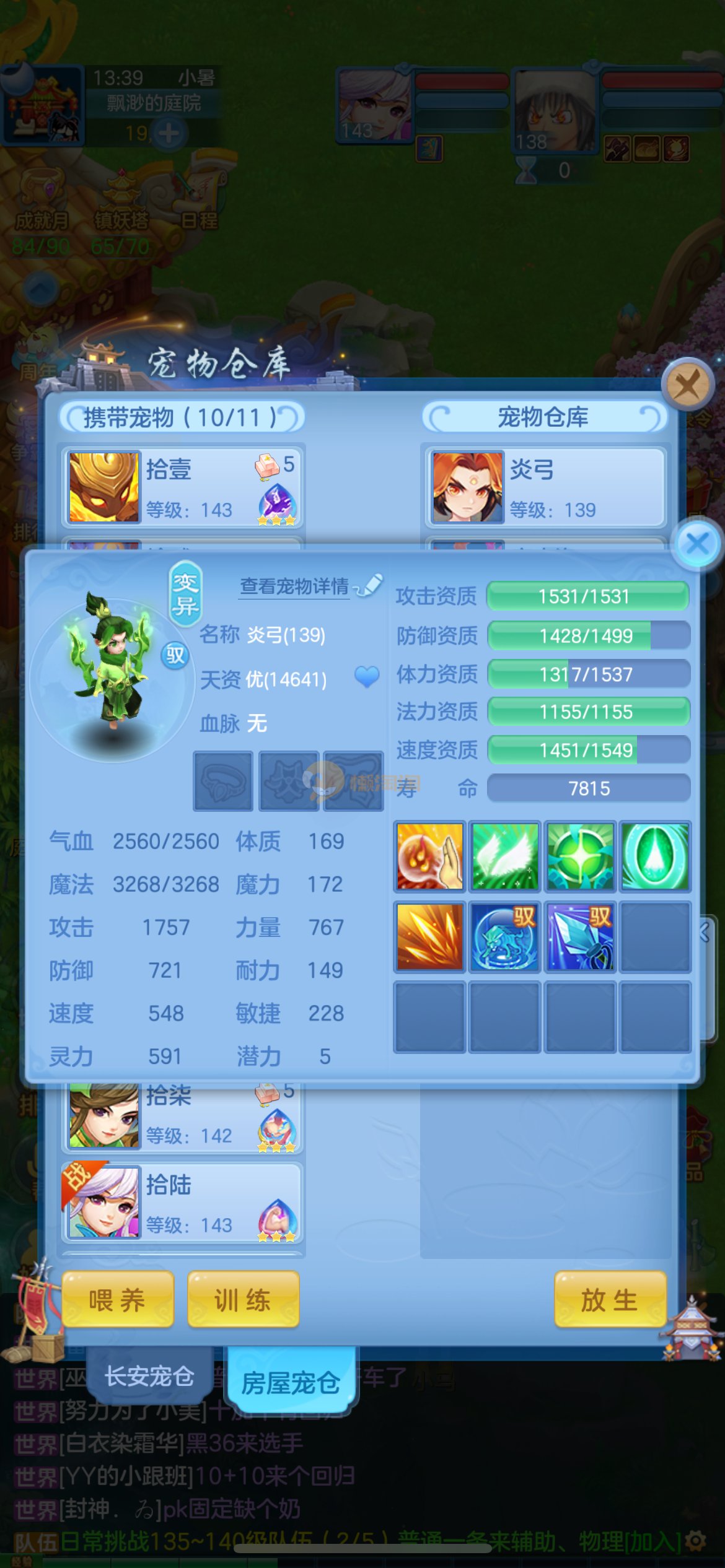Image resolution: width=725 pixels, height=1568 pixels.
Task: Close the pet warehouse window
Action: coord(687,385)
